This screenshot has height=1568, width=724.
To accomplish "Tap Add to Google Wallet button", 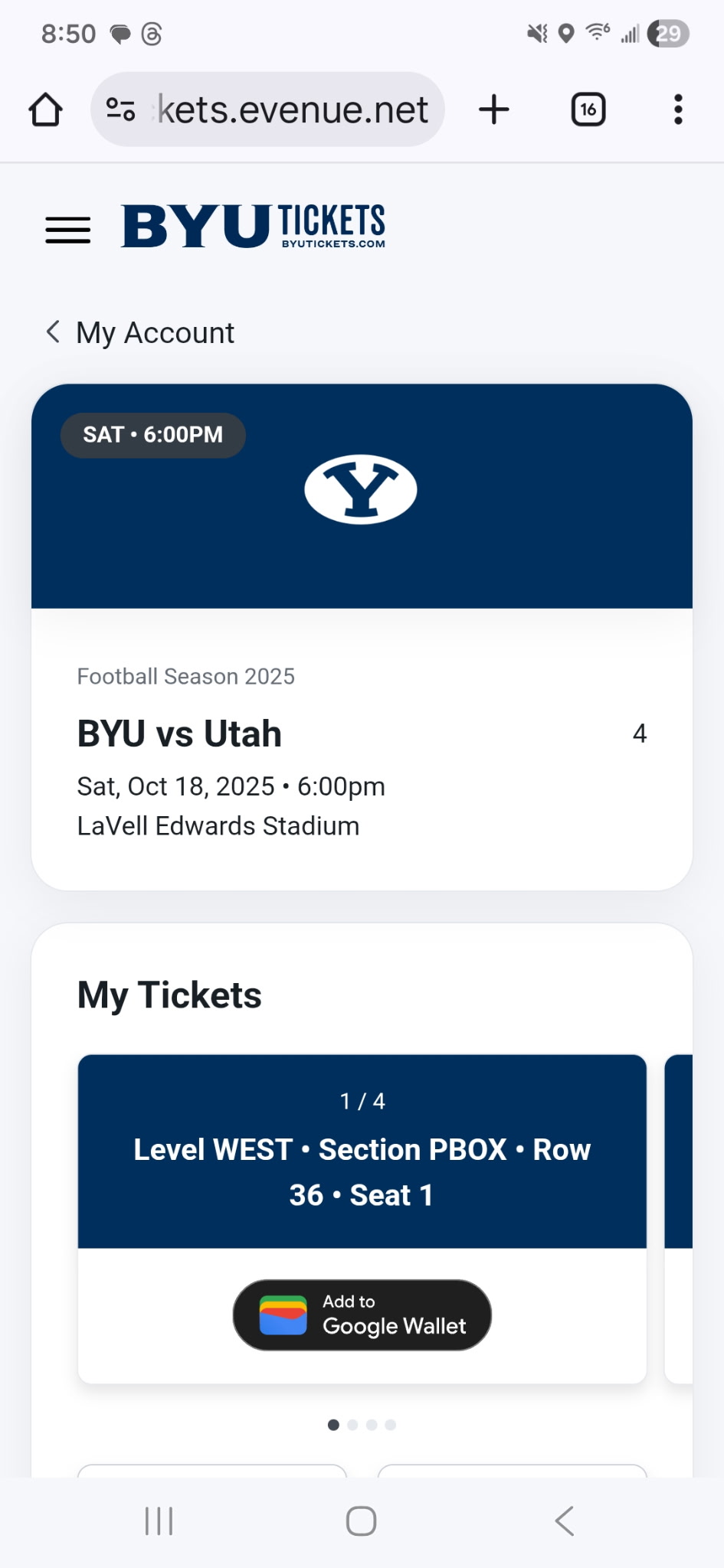I will 362,1315.
